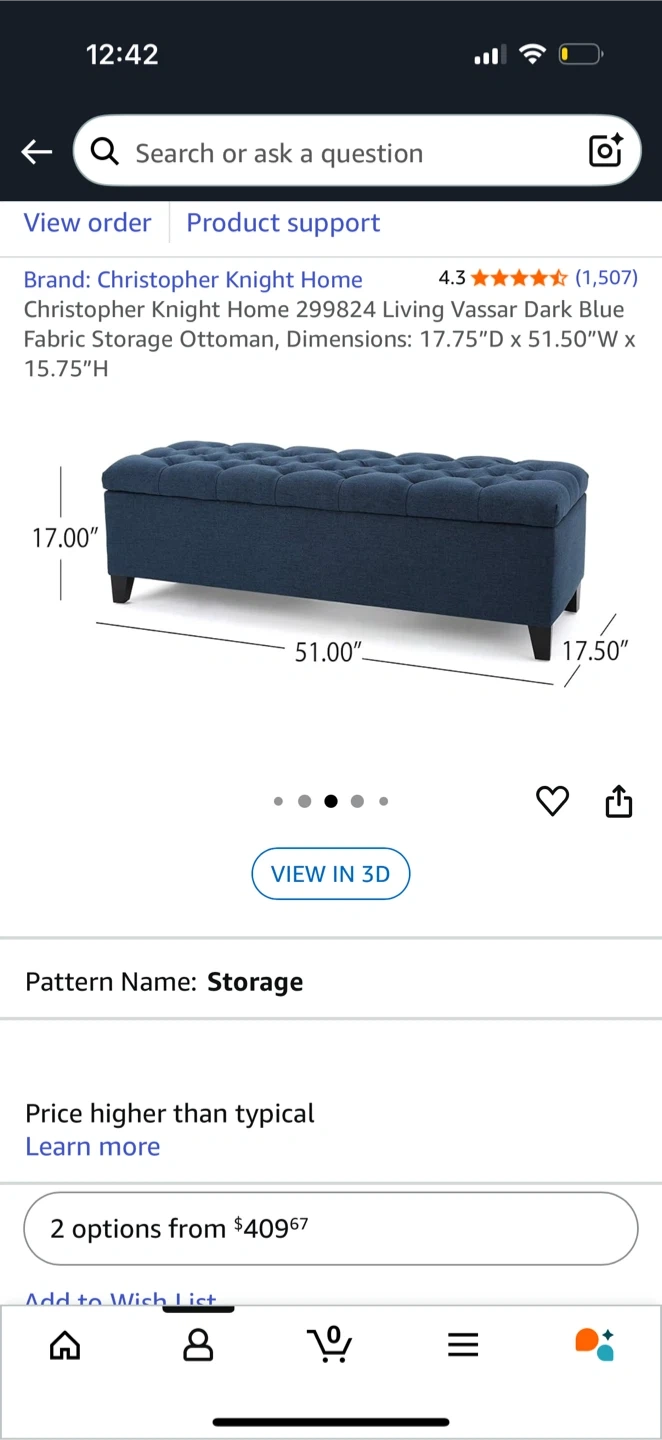
Task: Open the 1,507 customer ratings
Action: coord(606,278)
